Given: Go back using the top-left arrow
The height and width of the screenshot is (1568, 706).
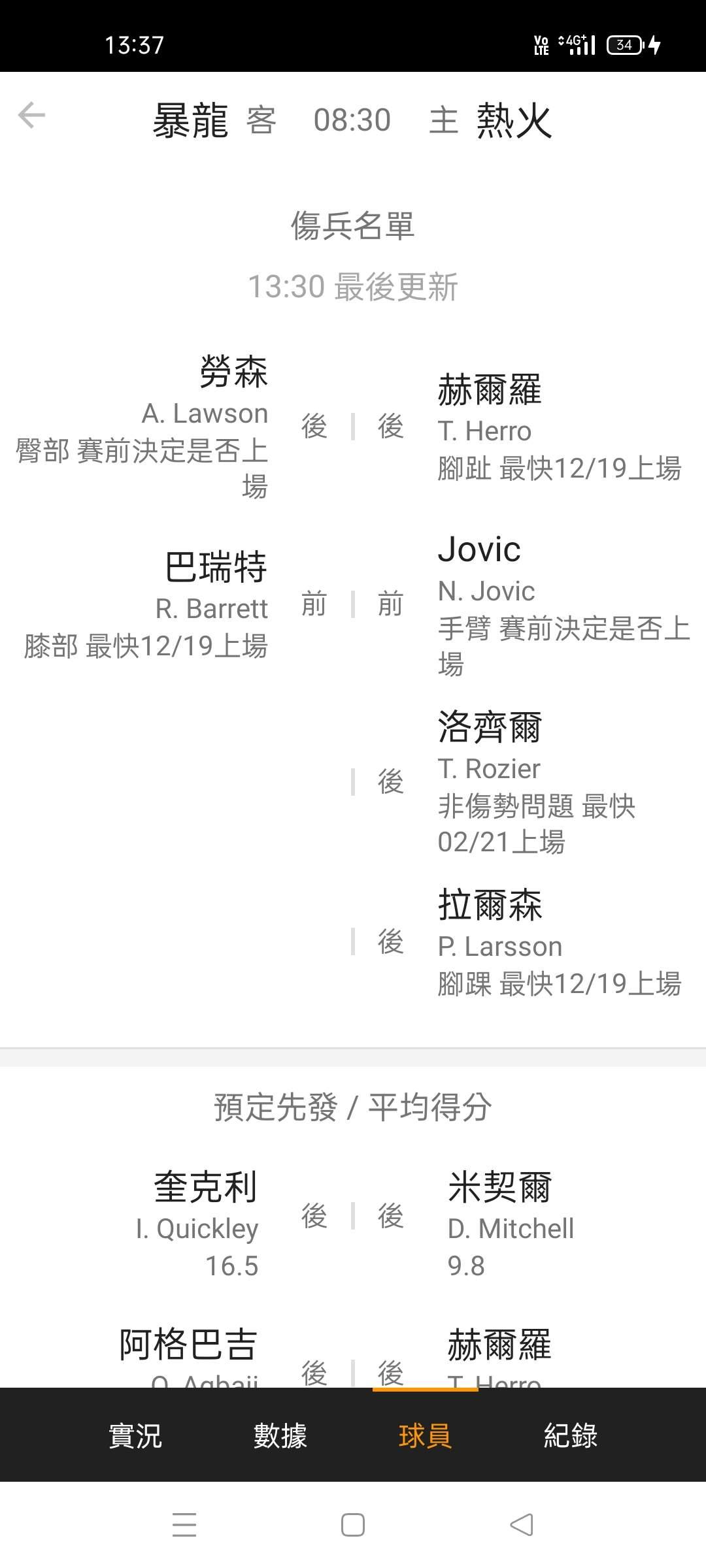Looking at the screenshot, I should 31,116.
